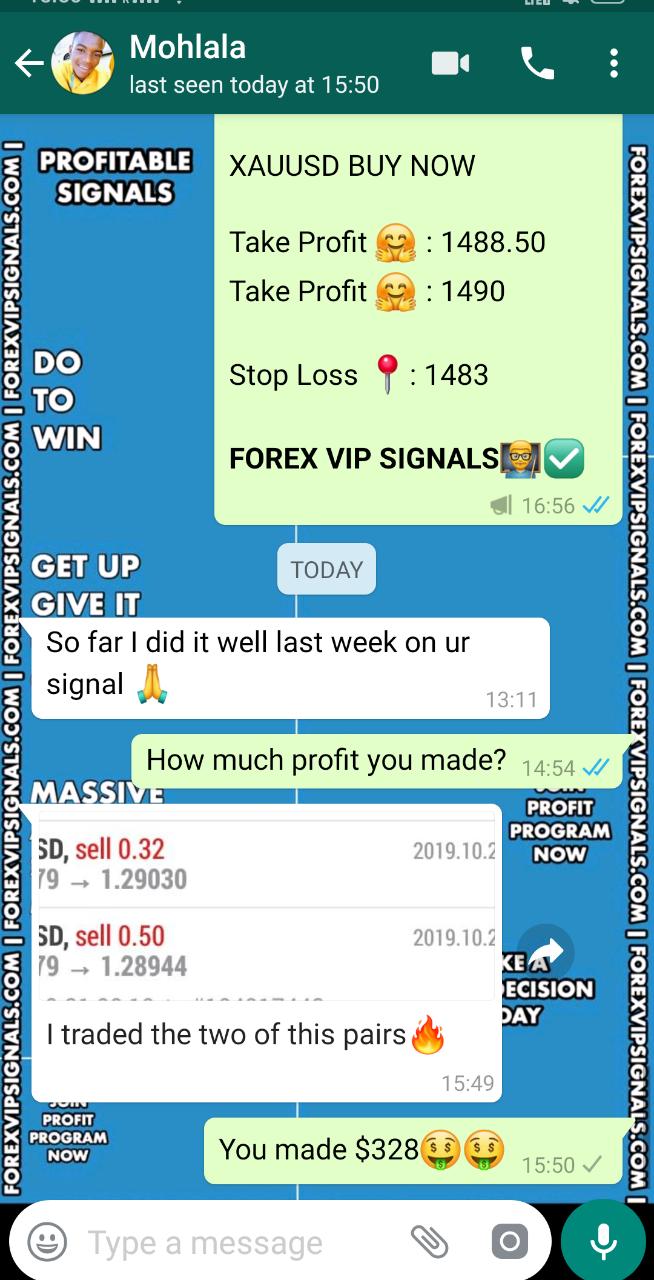Attach a file with the paperclip
This screenshot has width=654, height=1280.
coord(430,1242)
